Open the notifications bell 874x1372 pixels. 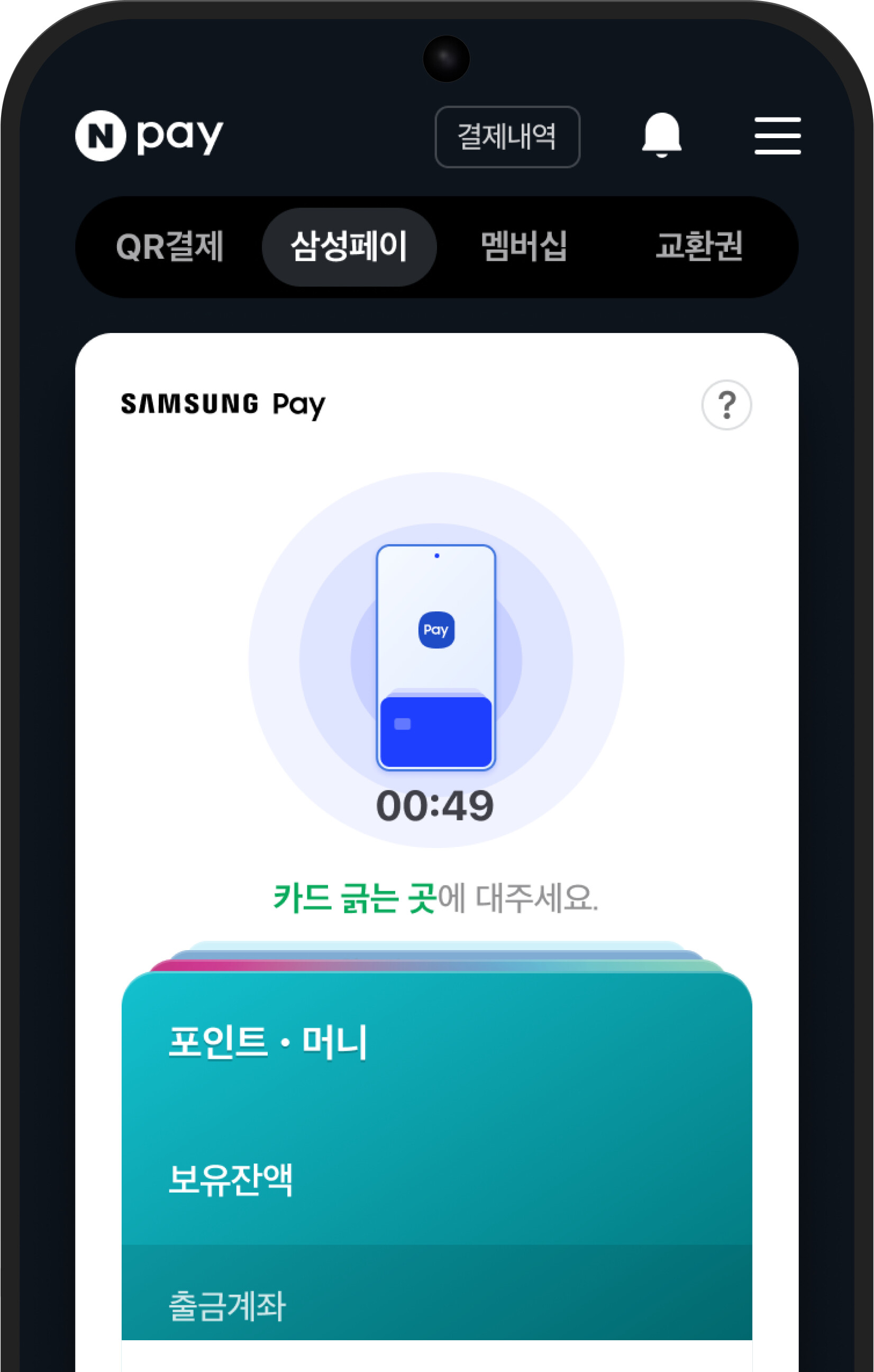click(x=662, y=136)
